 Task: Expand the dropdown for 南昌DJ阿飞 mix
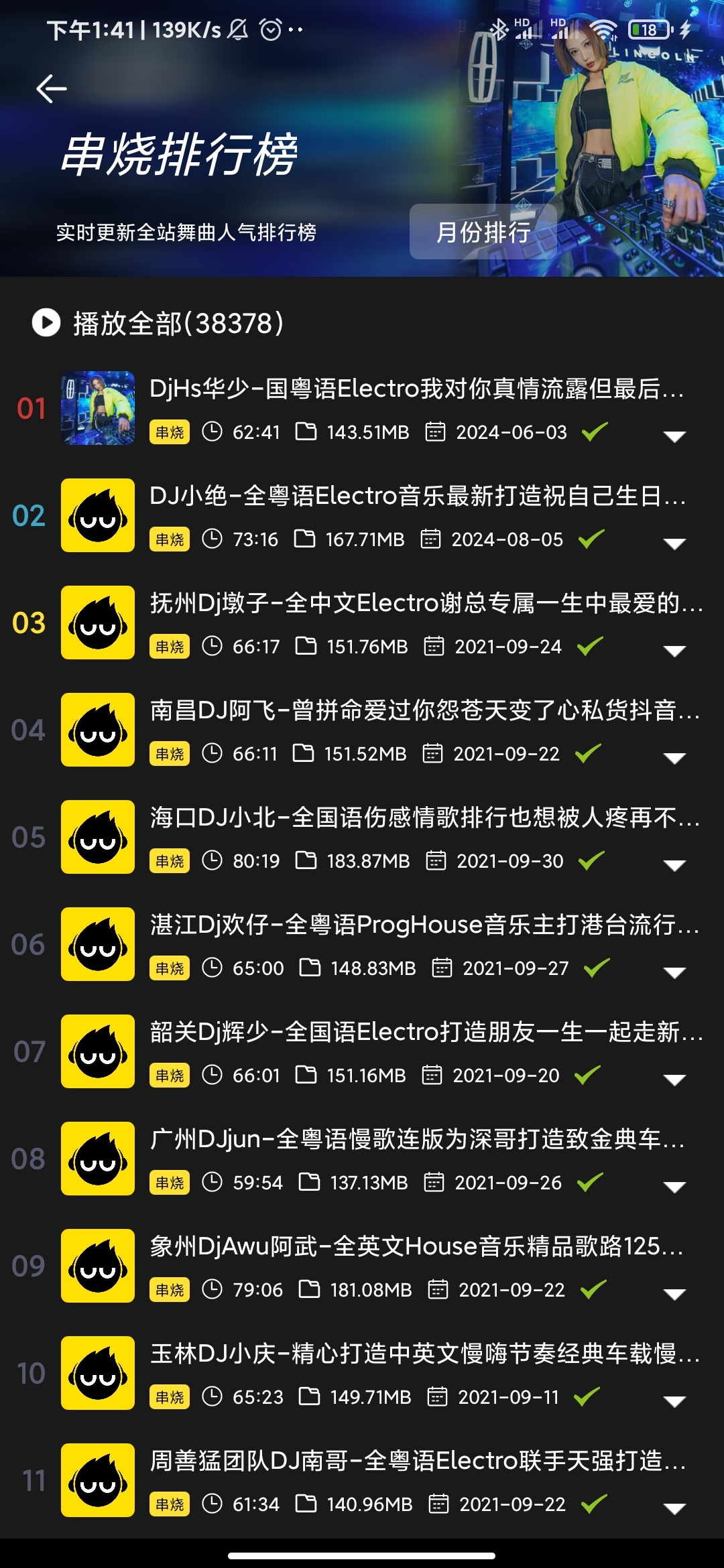pos(674,758)
